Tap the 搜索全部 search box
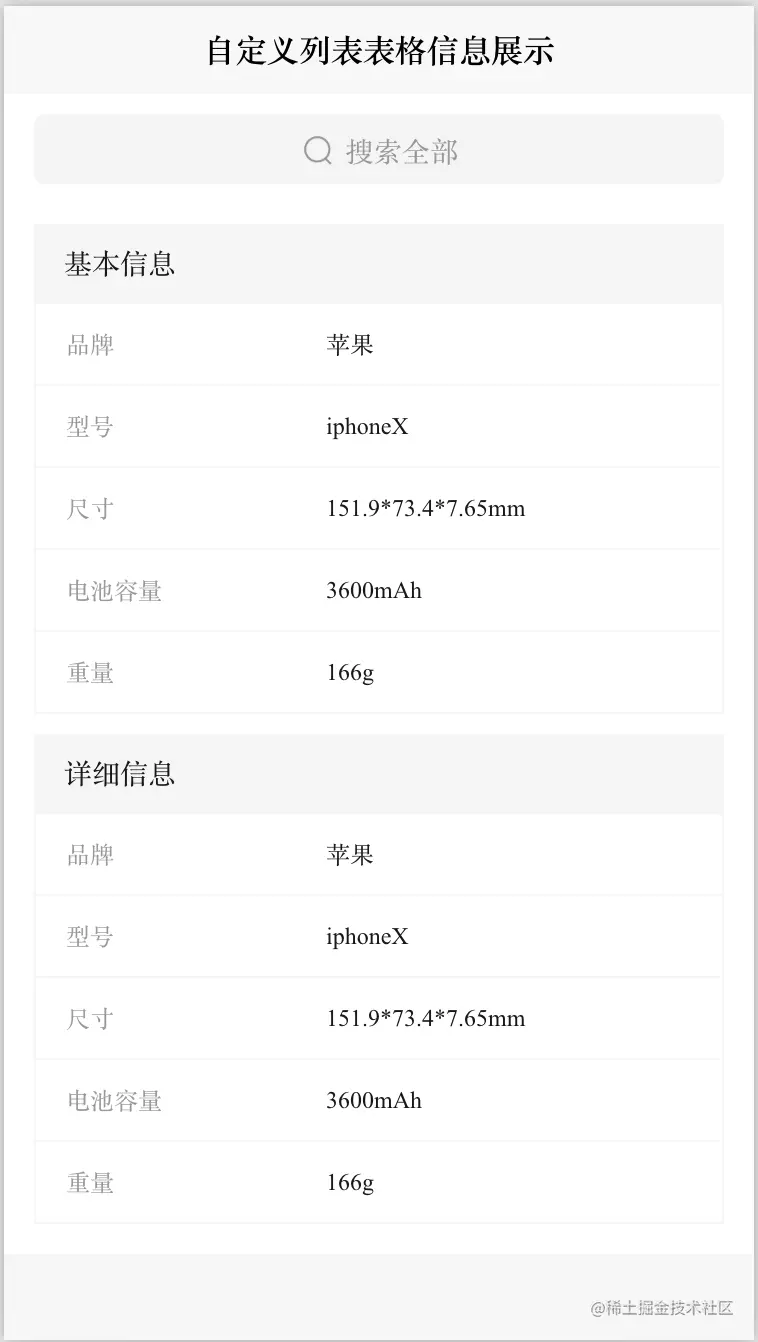This screenshot has width=758, height=1342. (379, 150)
